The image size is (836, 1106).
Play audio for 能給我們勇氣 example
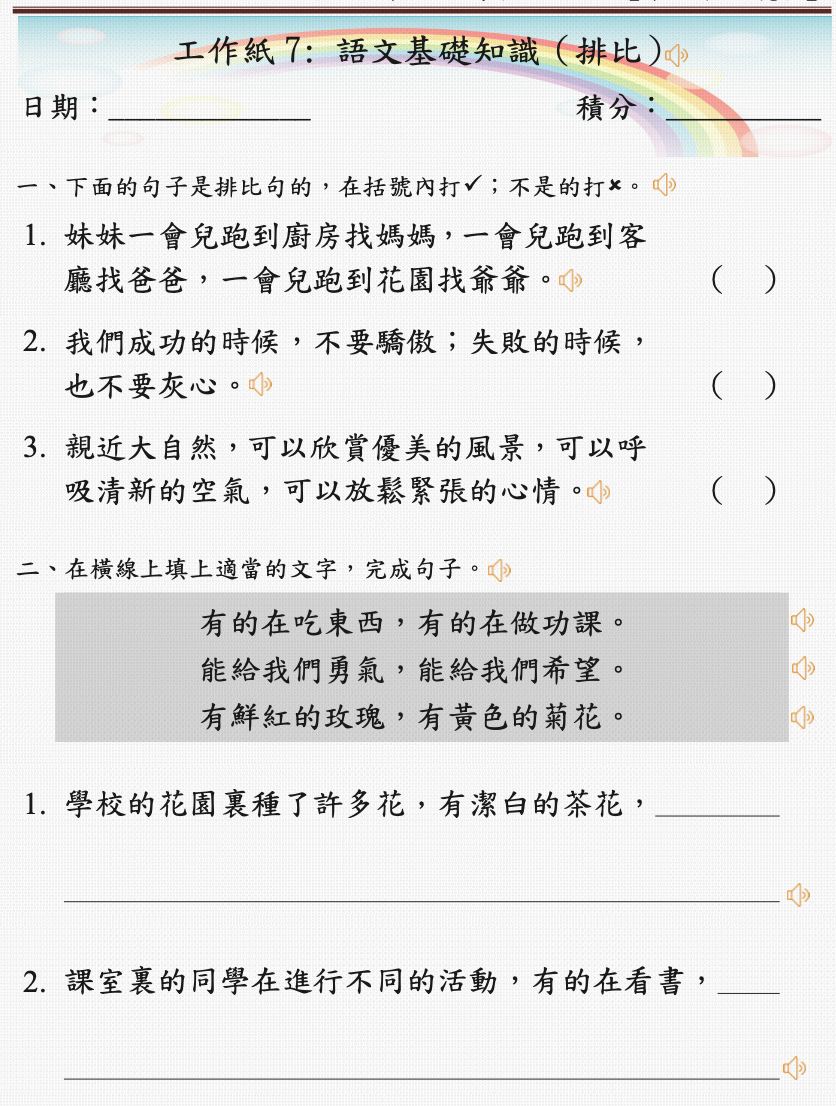802,668
